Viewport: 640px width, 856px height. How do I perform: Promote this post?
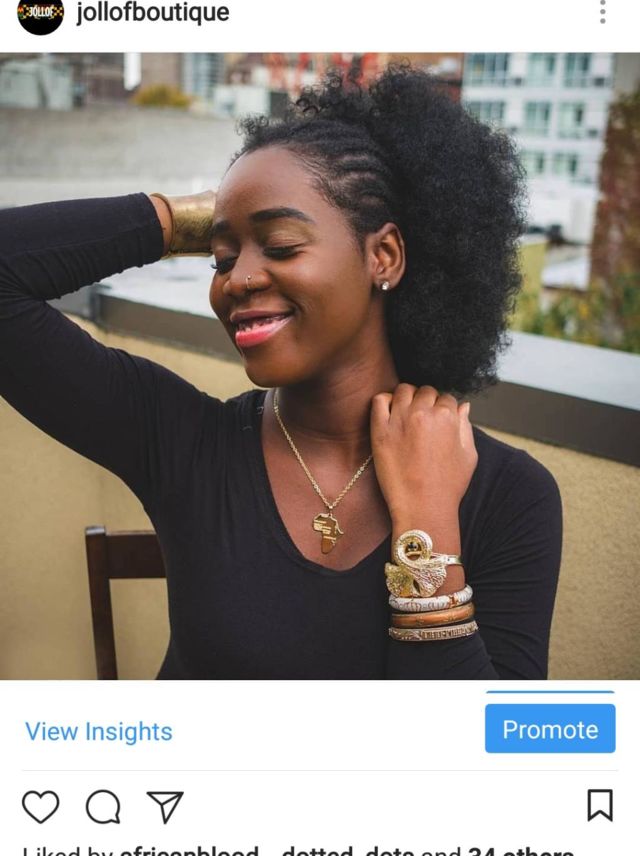tap(550, 729)
